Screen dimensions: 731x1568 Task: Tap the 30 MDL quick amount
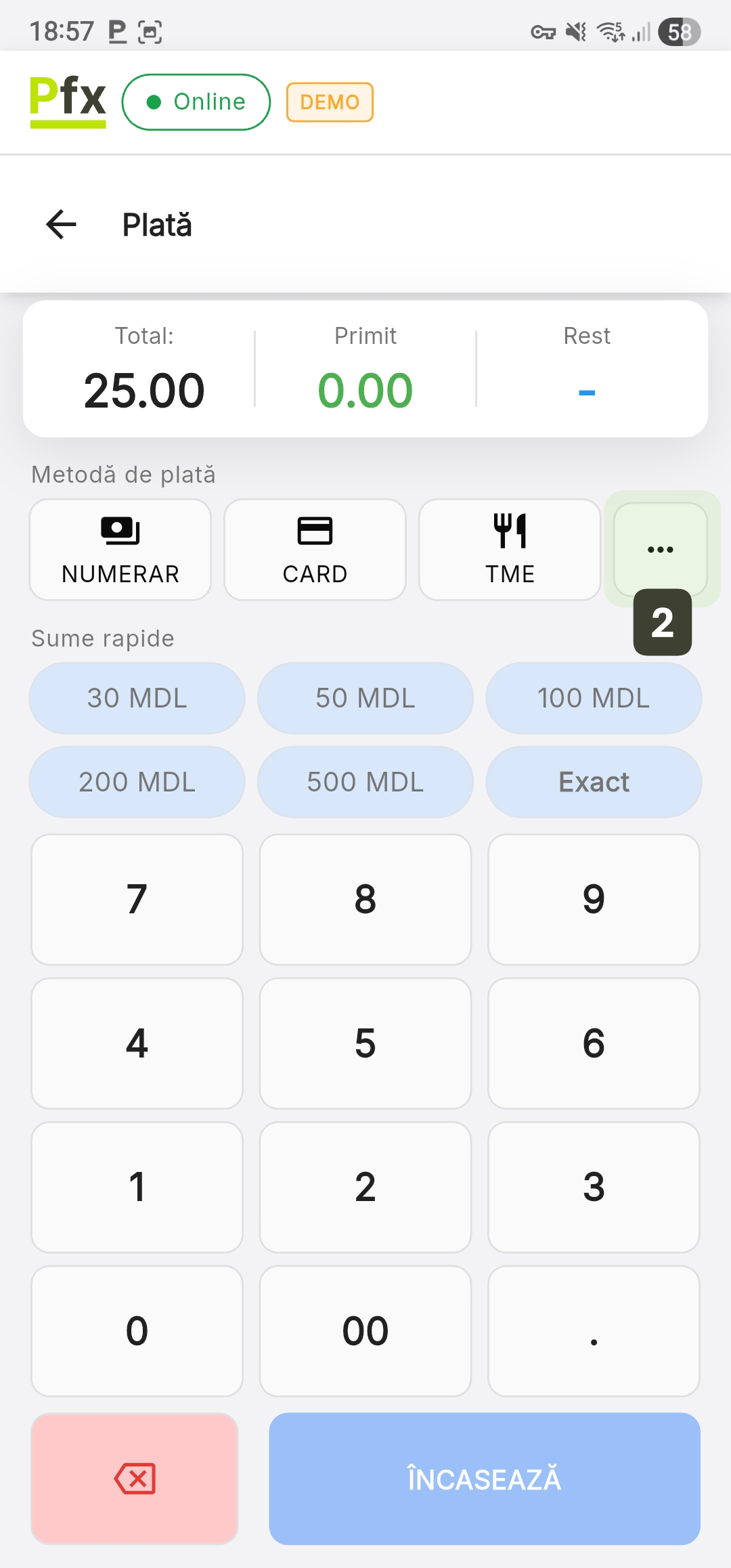pyautogui.click(x=137, y=698)
